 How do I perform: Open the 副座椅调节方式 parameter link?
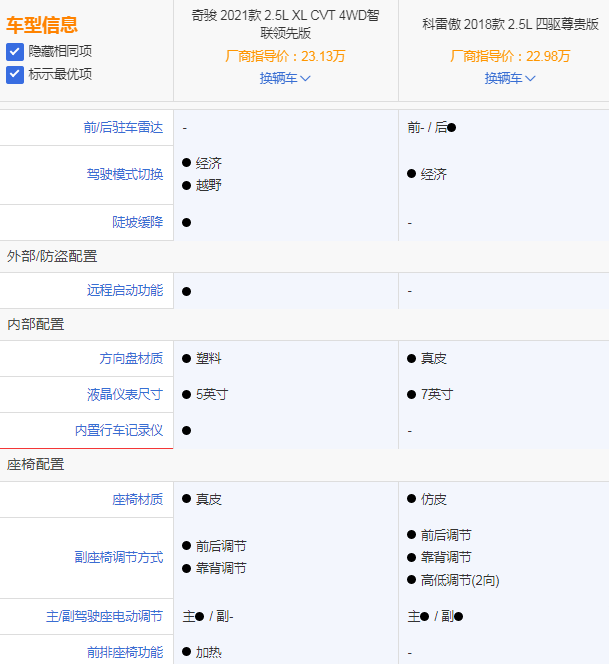(118, 557)
